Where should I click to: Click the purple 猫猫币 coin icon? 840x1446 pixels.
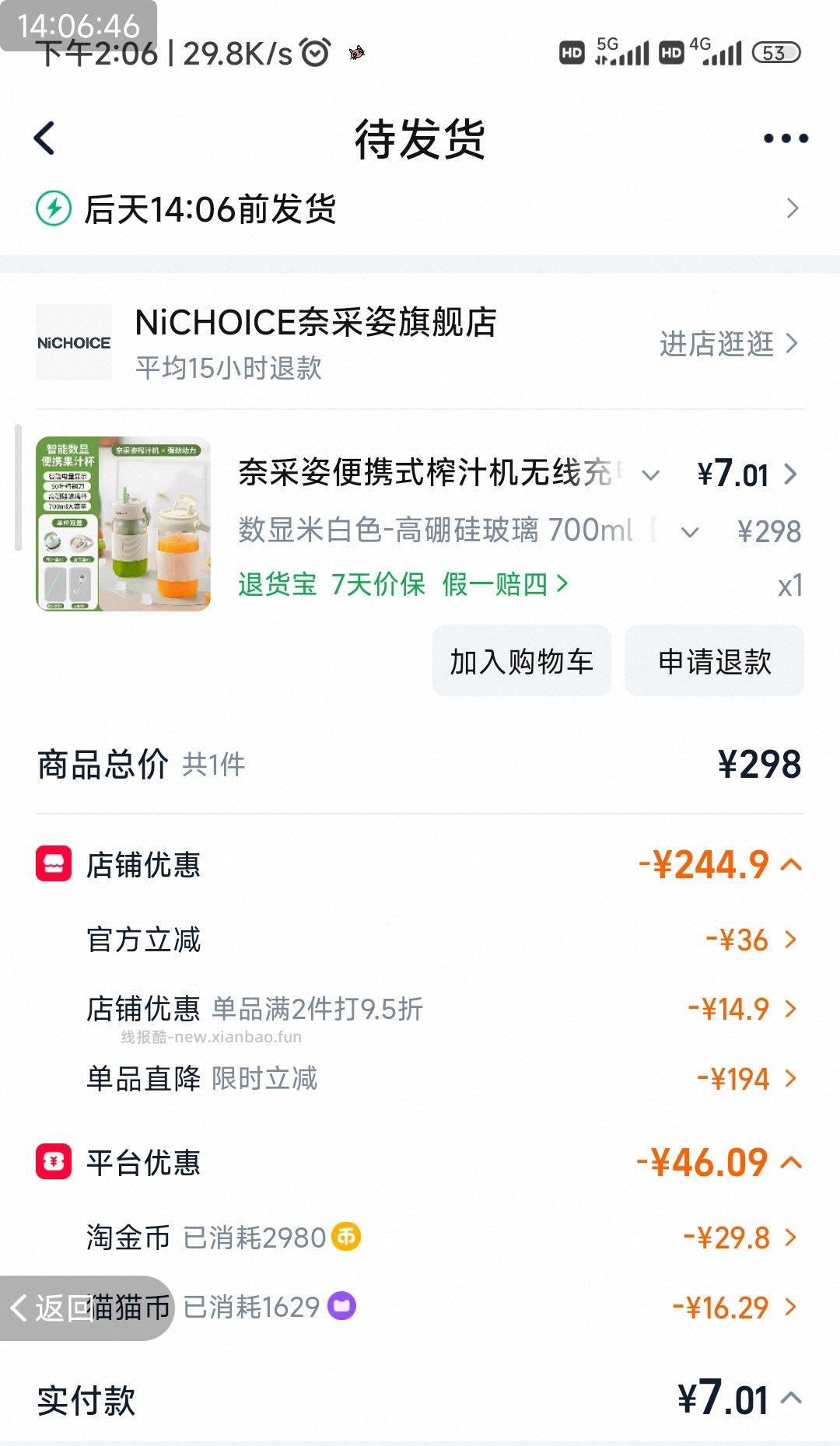coord(340,1306)
